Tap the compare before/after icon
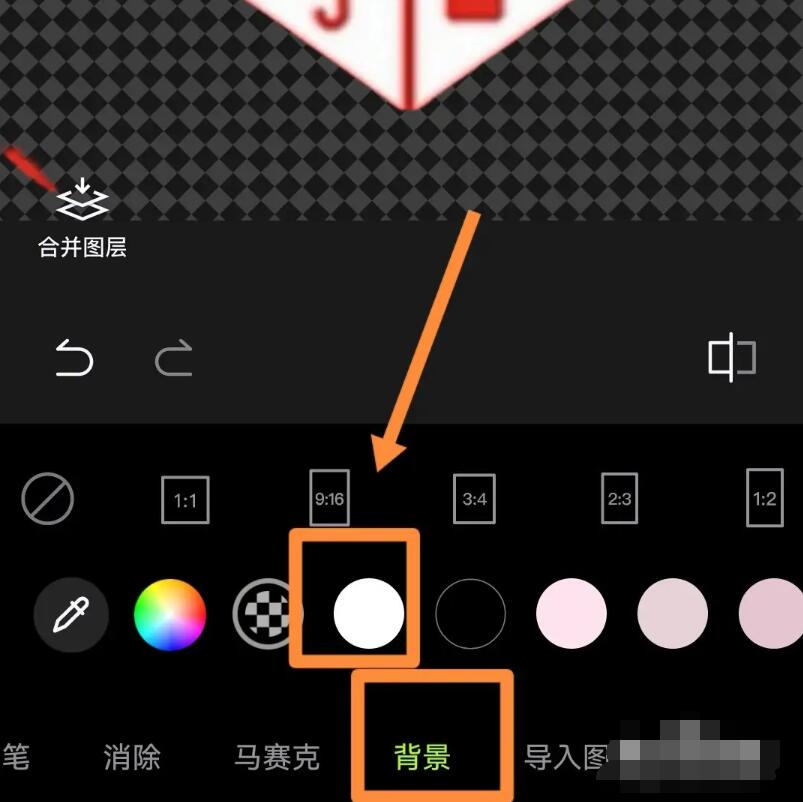This screenshot has height=802, width=803. point(731,358)
